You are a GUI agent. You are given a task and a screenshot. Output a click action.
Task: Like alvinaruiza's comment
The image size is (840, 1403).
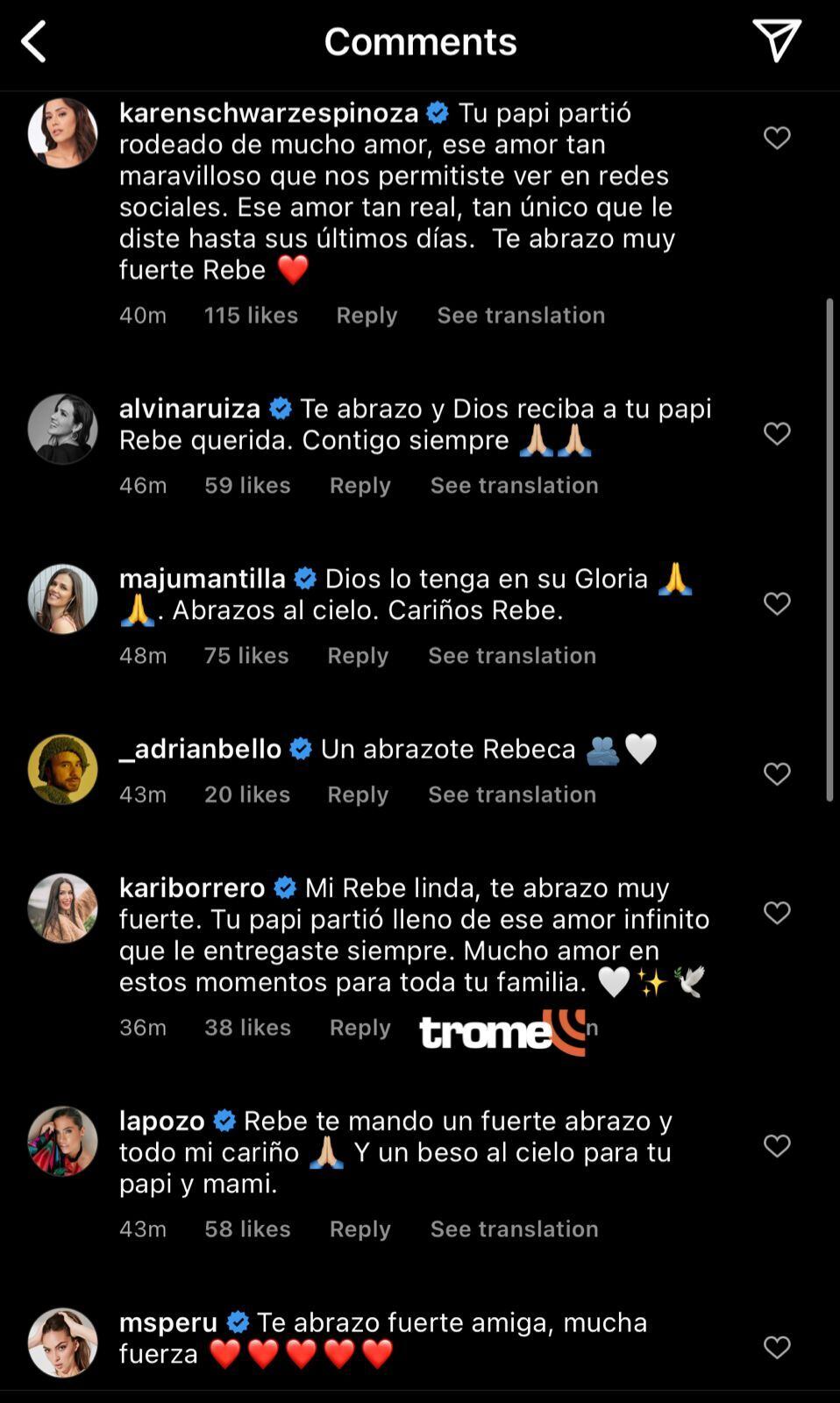pos(777,433)
